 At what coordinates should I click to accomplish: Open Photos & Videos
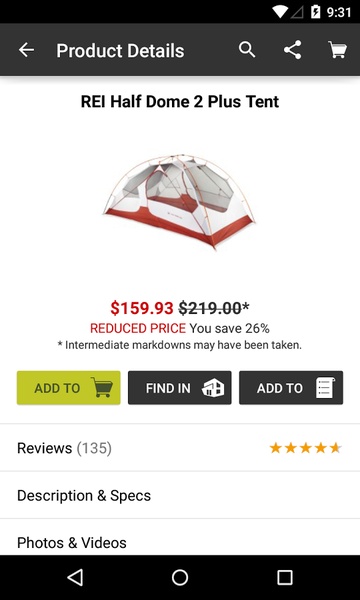[180, 539]
